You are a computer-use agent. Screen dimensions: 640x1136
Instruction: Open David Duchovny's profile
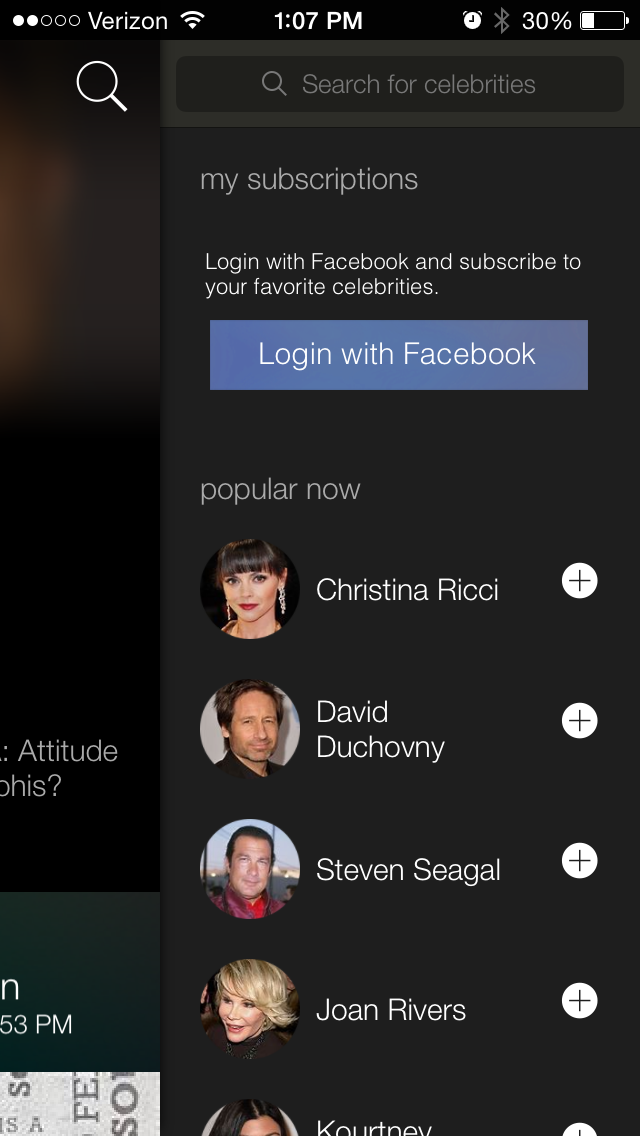380,729
